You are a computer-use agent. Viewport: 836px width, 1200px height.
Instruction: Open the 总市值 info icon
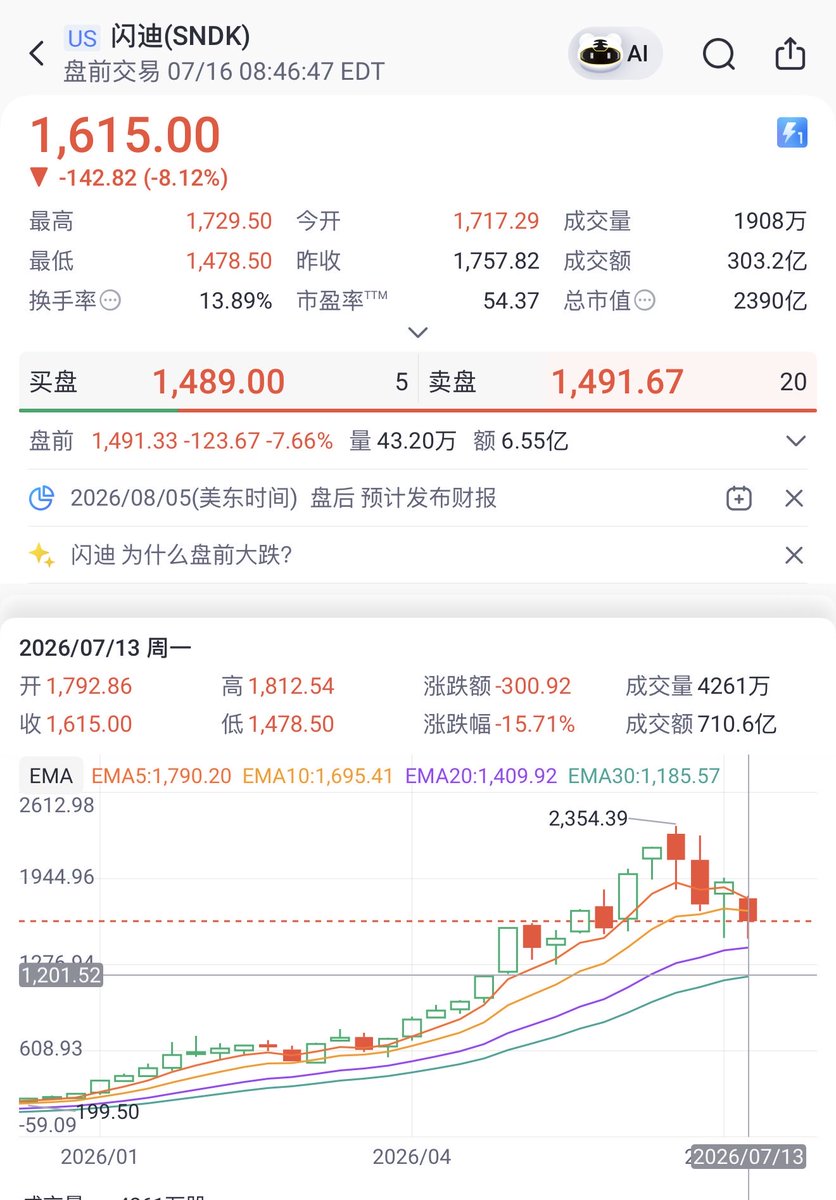click(645, 300)
